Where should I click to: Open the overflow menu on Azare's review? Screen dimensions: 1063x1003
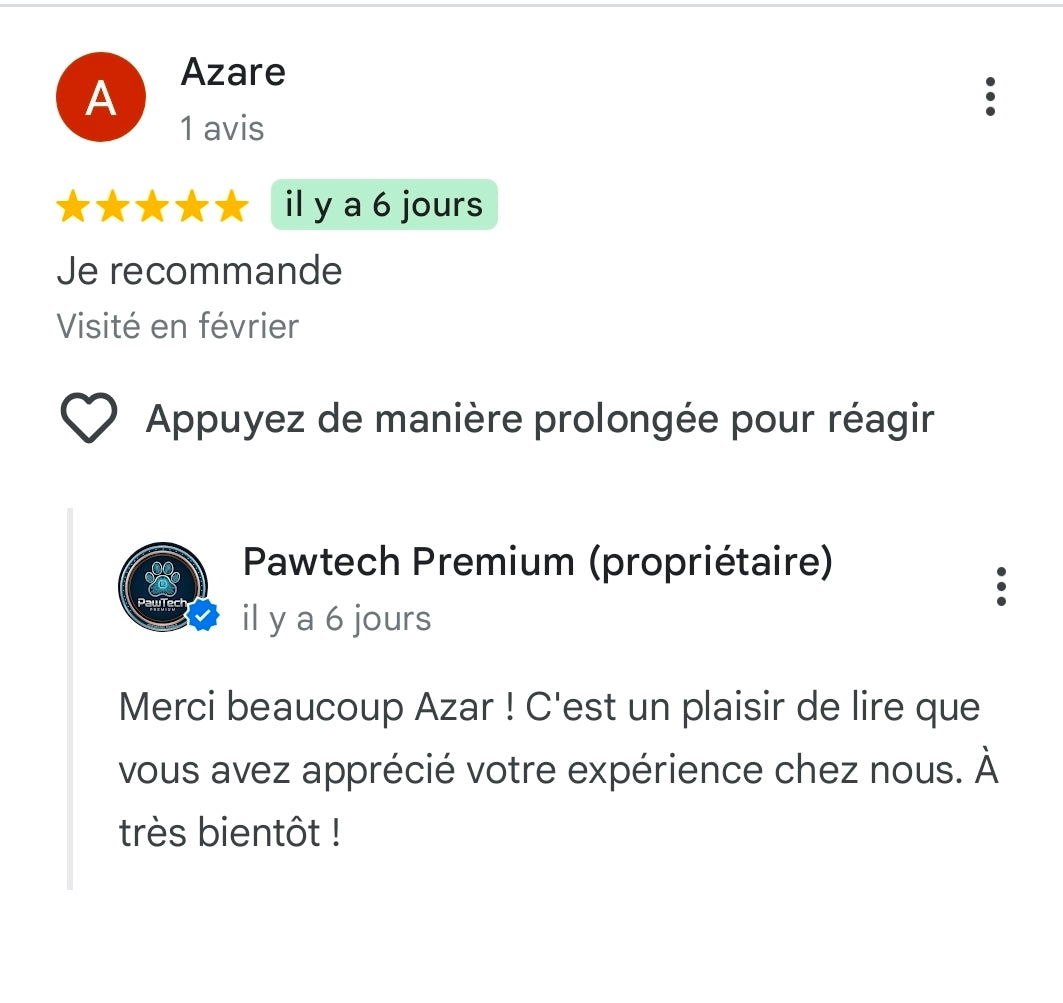click(x=990, y=96)
